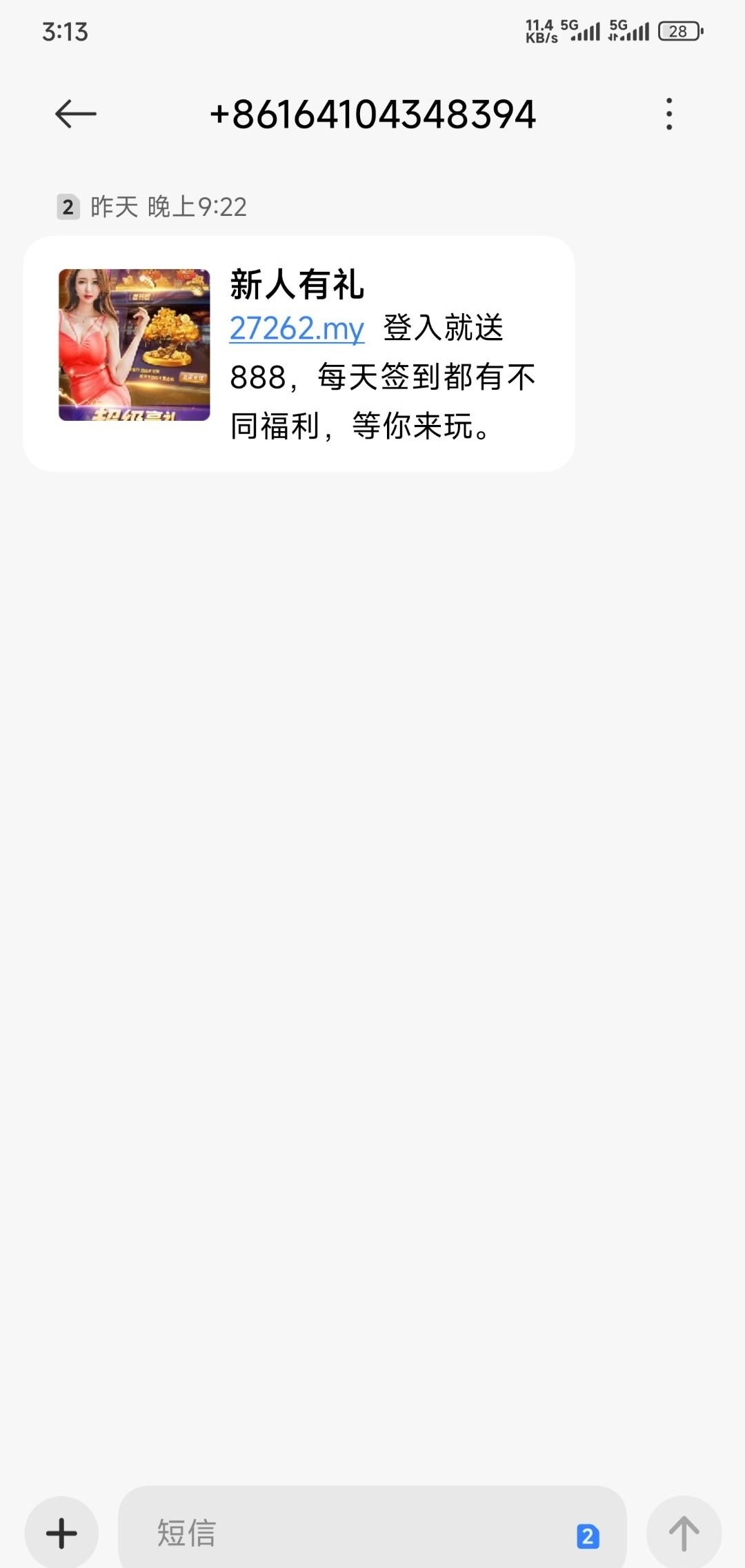View the attached image in the message
Image resolution: width=745 pixels, height=1568 pixels.
pos(135,345)
